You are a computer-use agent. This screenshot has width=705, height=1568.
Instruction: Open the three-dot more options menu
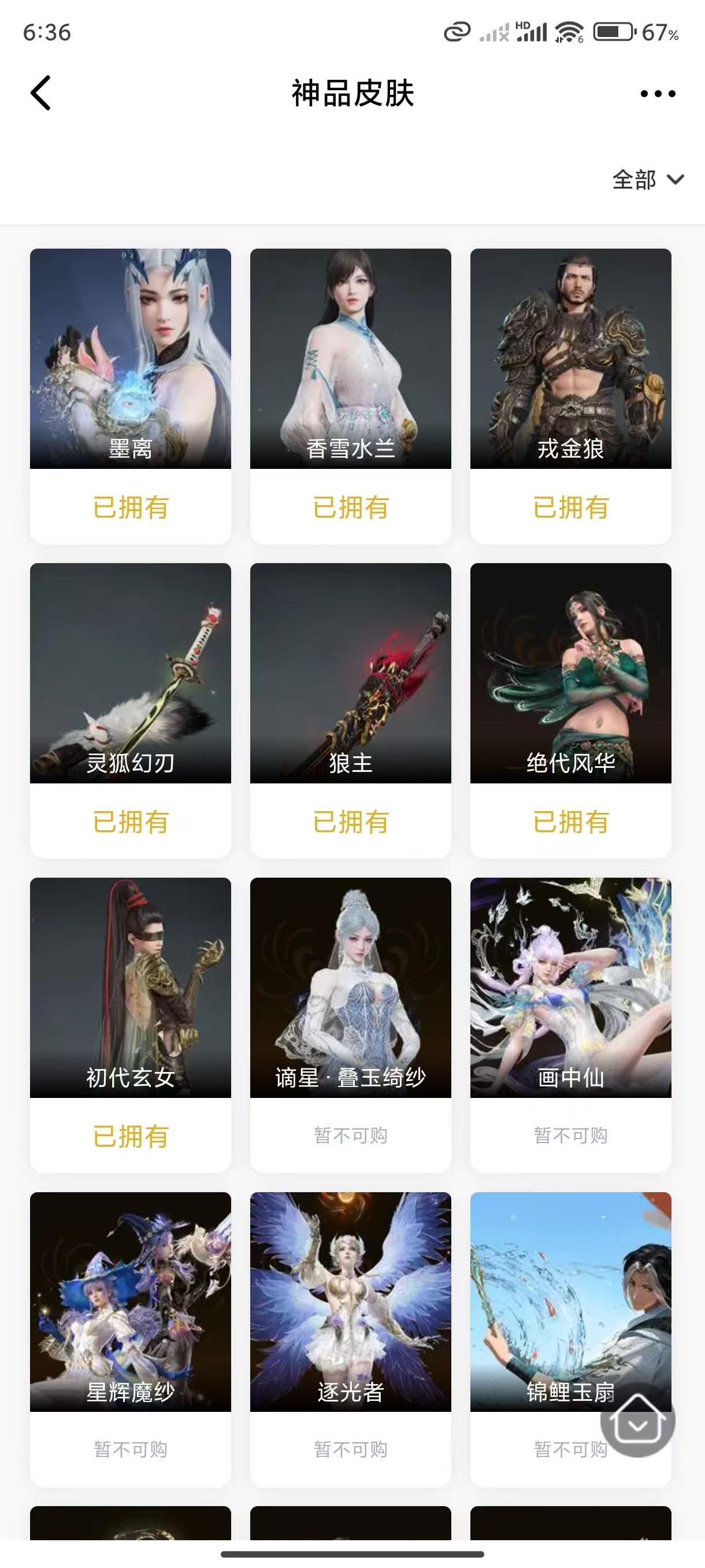[658, 93]
